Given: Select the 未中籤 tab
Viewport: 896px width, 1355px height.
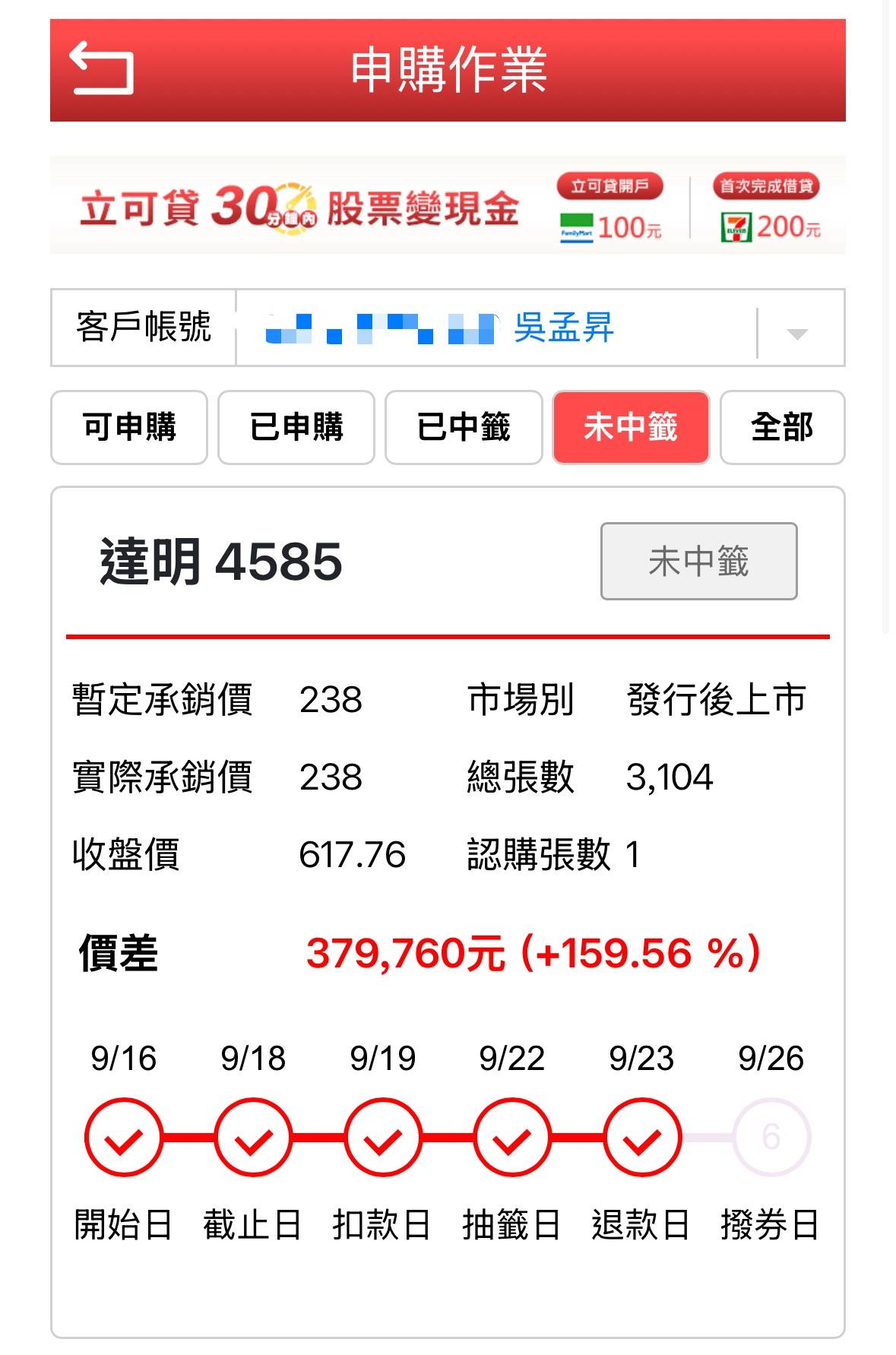Looking at the screenshot, I should click(x=631, y=427).
